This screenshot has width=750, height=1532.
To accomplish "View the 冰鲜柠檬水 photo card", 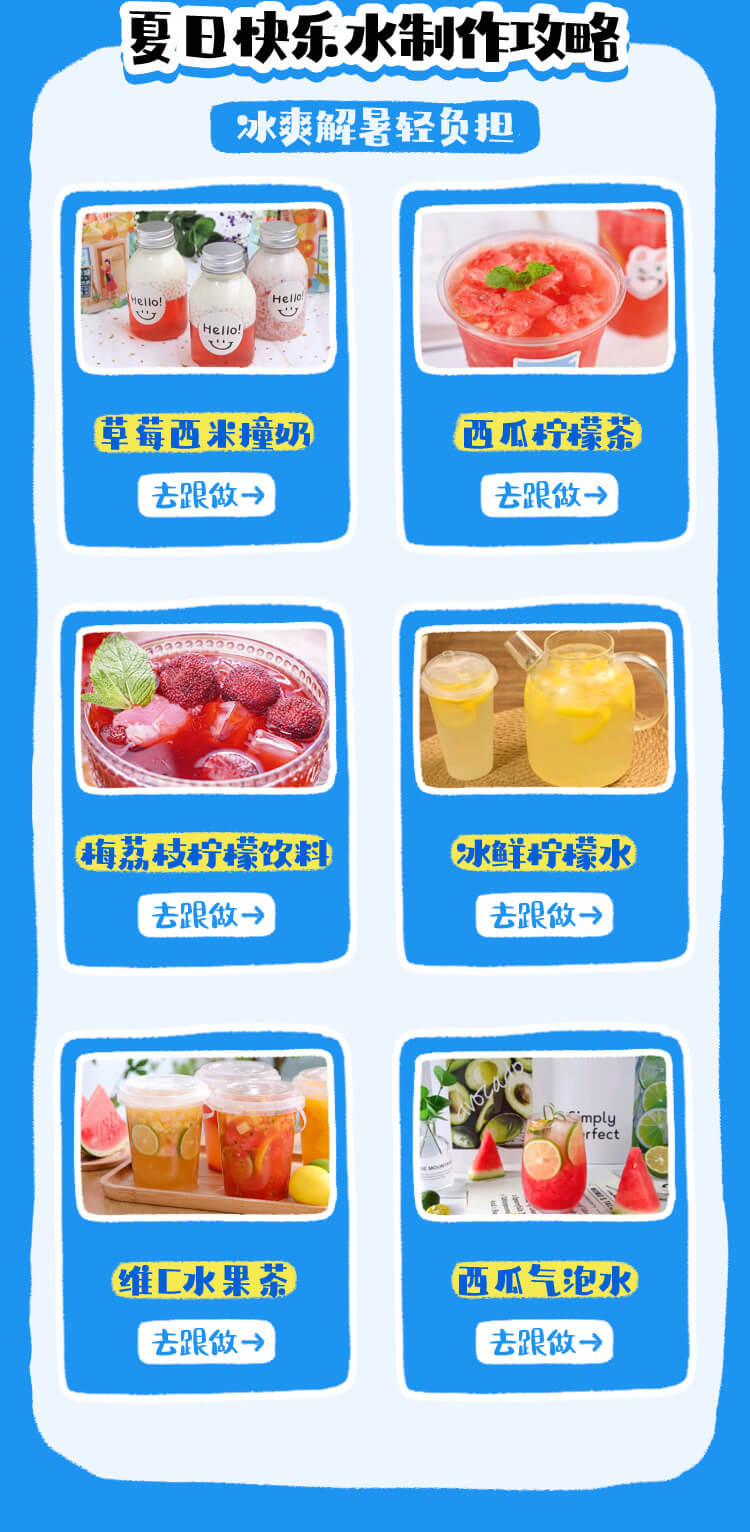I will [x=544, y=708].
